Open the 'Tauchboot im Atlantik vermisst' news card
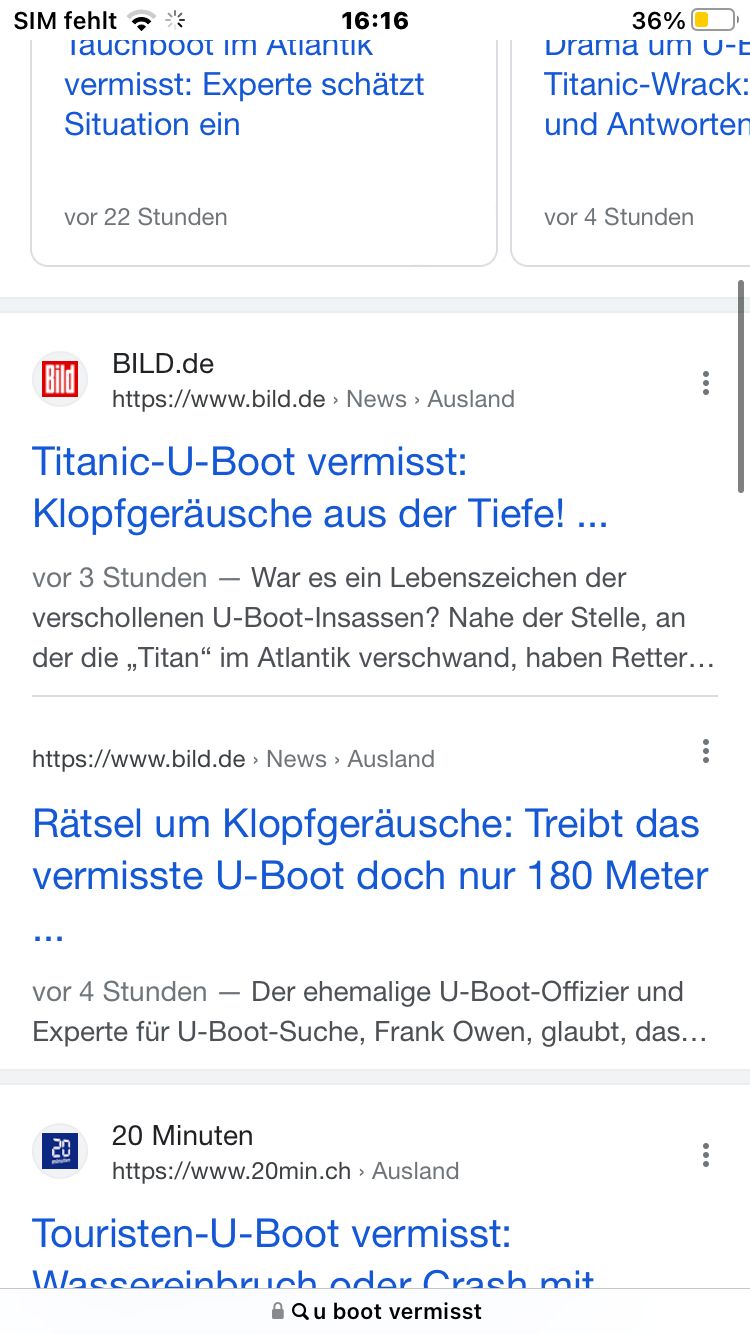The width and height of the screenshot is (750, 1334). (x=245, y=104)
